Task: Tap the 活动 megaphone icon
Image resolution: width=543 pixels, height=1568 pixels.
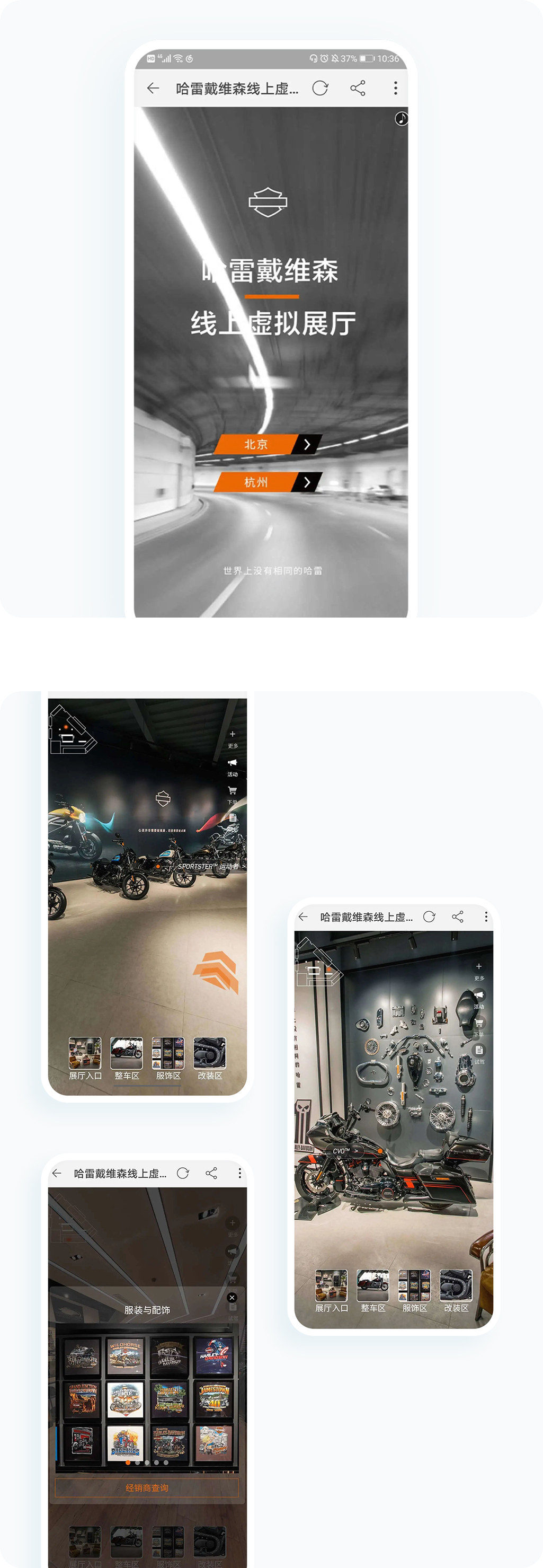Action: tap(233, 763)
